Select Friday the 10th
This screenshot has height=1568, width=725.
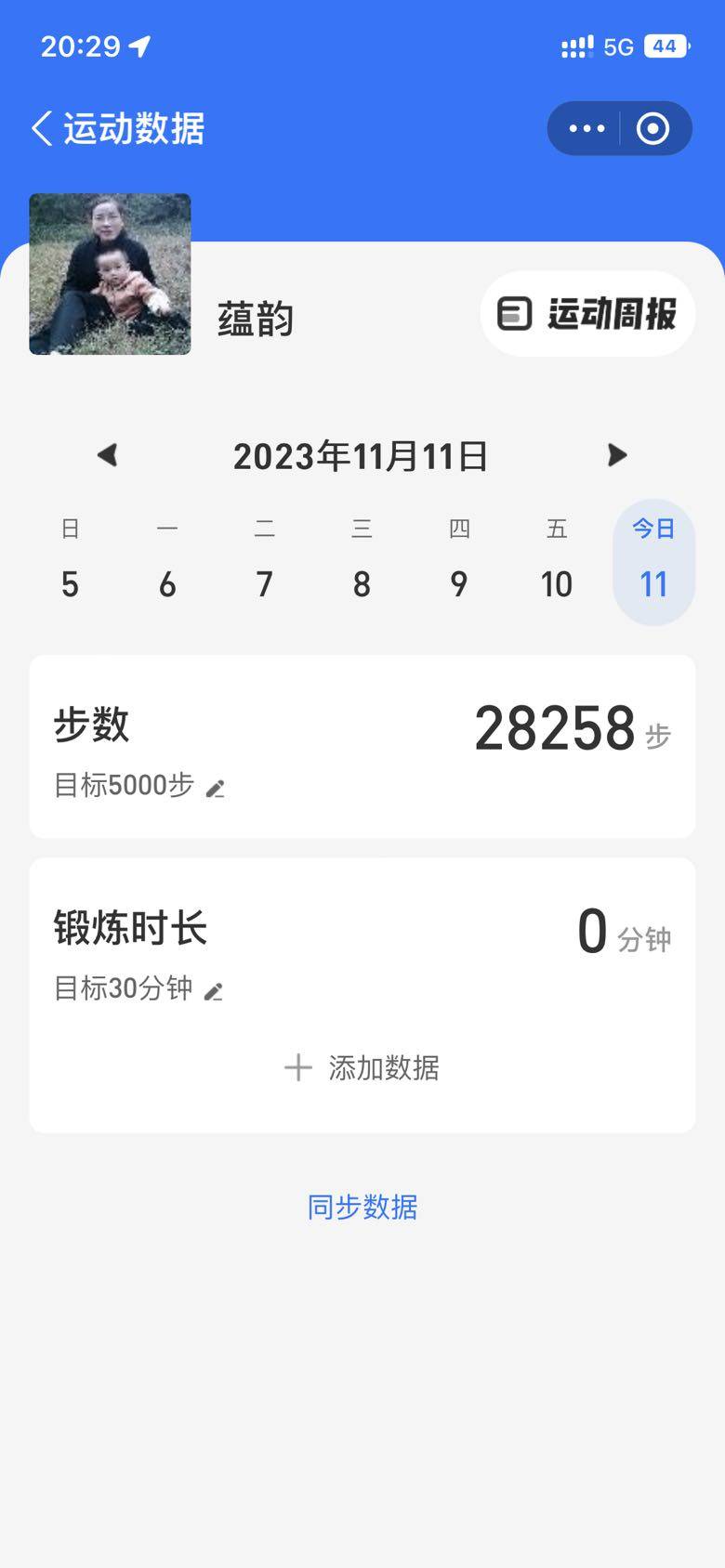pos(557,562)
